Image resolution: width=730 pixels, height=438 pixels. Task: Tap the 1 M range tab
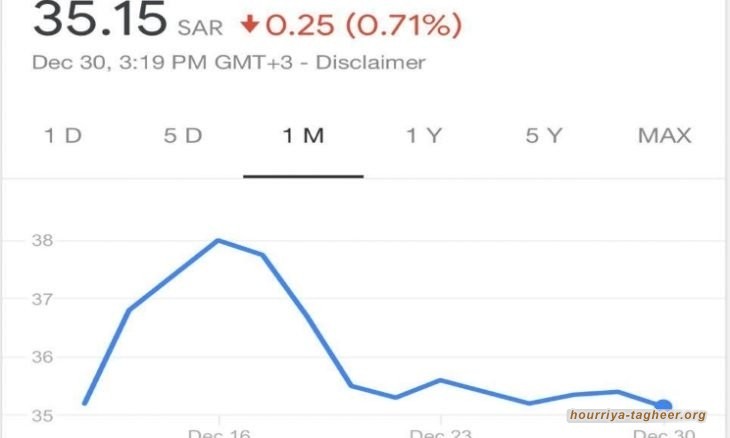[303, 136]
